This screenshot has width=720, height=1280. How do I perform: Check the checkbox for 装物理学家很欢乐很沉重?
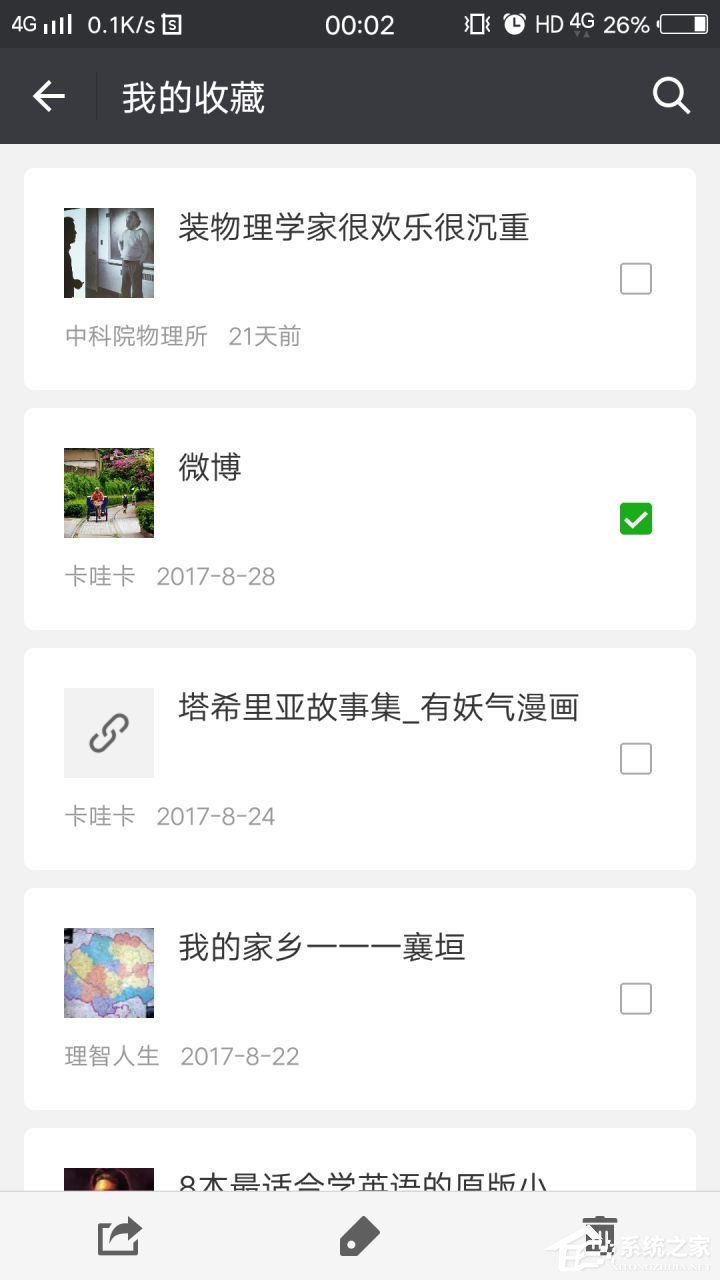(635, 278)
